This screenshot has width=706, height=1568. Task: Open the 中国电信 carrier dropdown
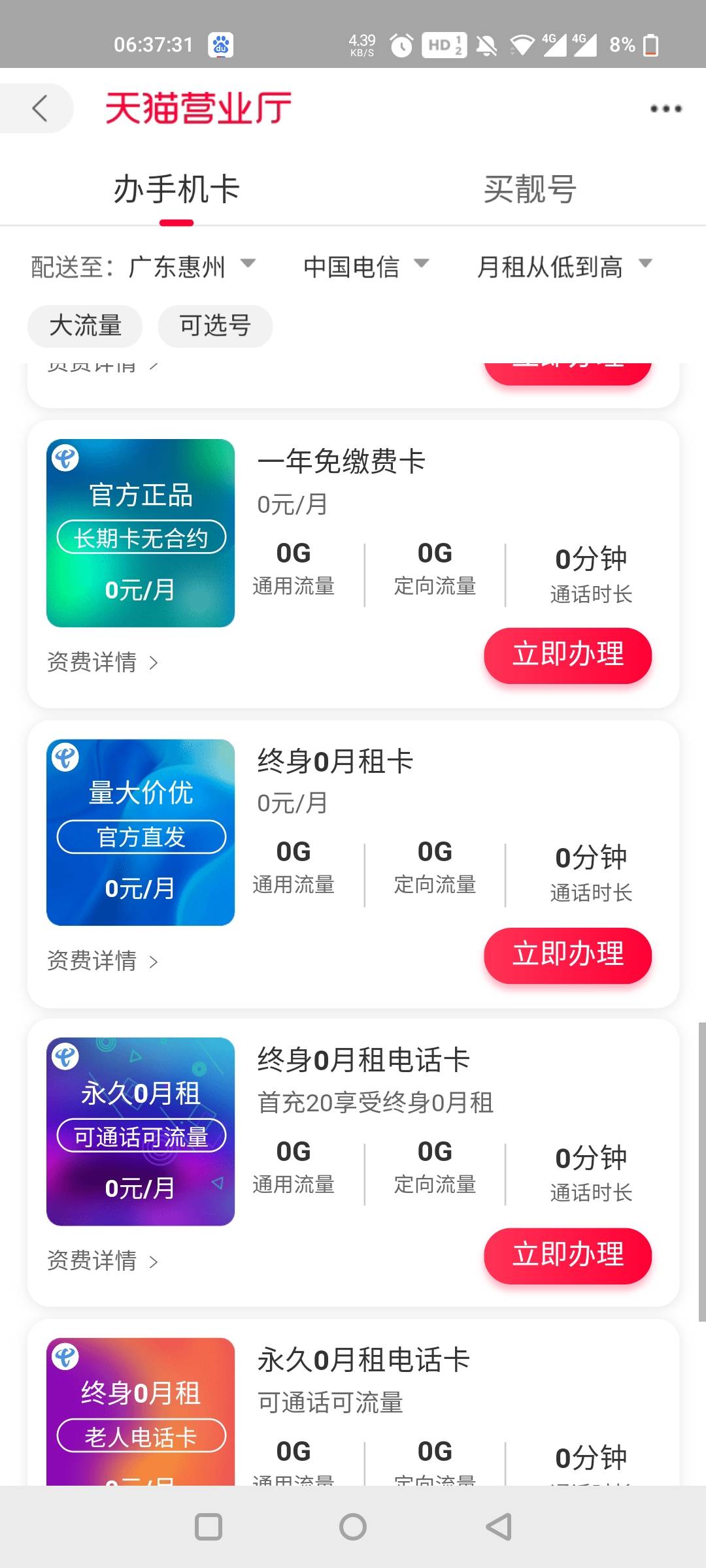click(x=366, y=267)
